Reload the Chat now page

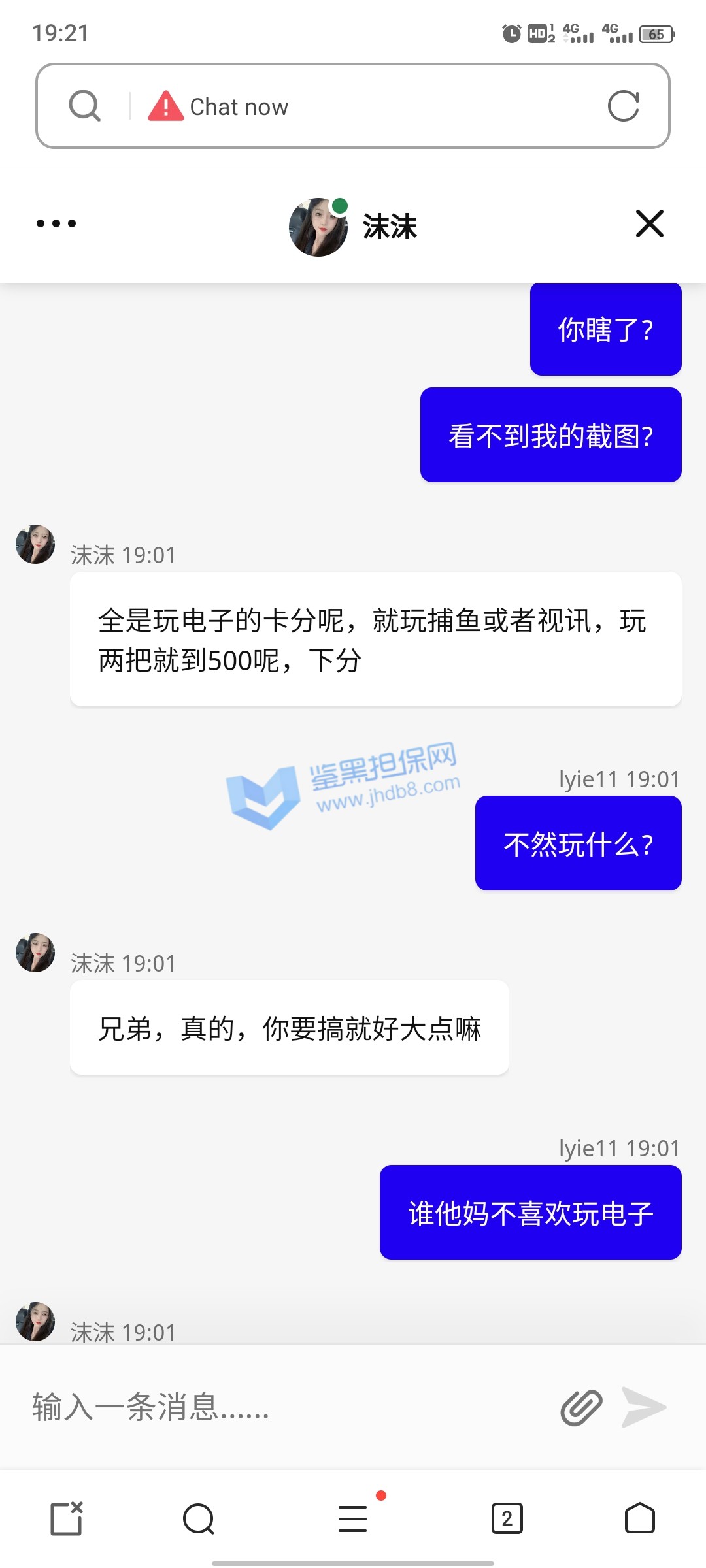[623, 106]
